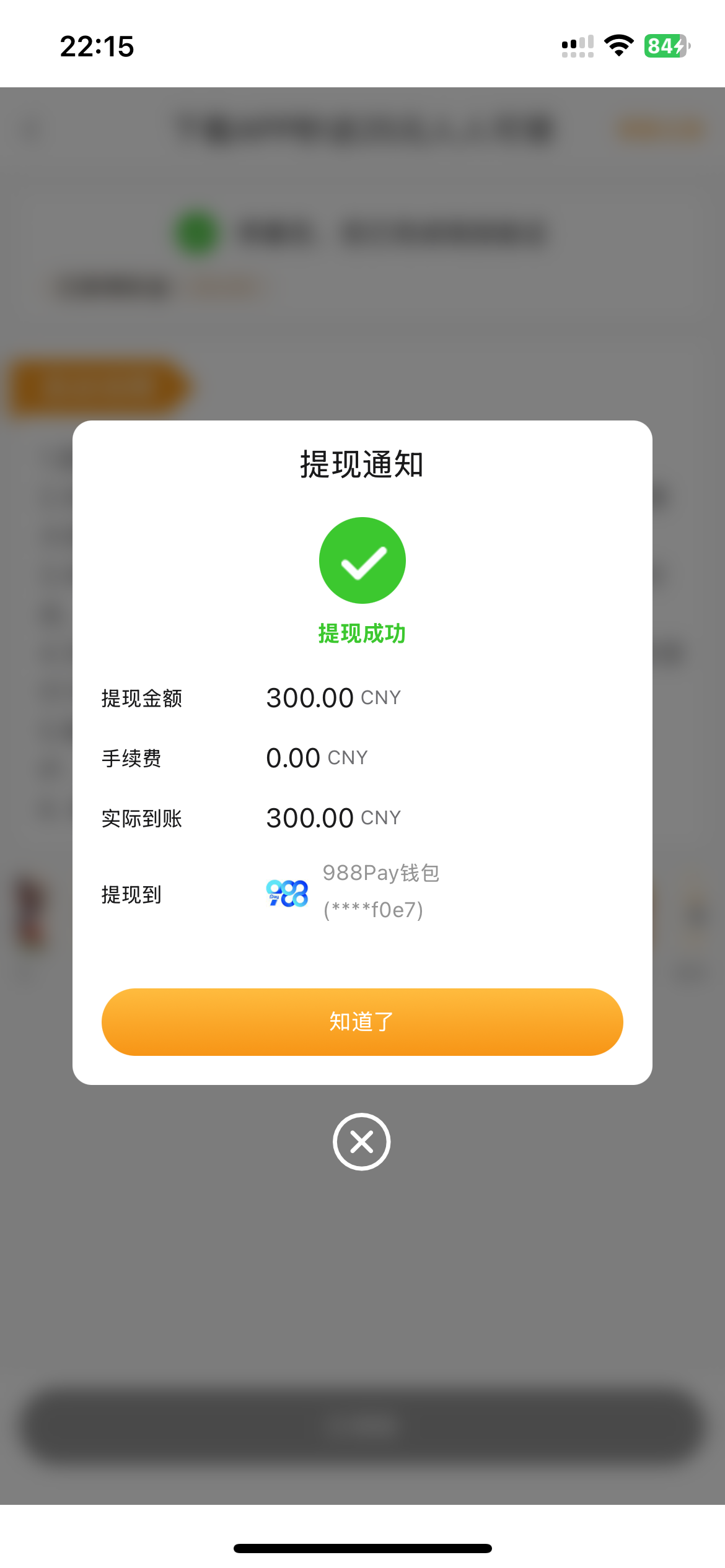
Task: Select the 提现通知 dialog title
Action: pos(362,463)
